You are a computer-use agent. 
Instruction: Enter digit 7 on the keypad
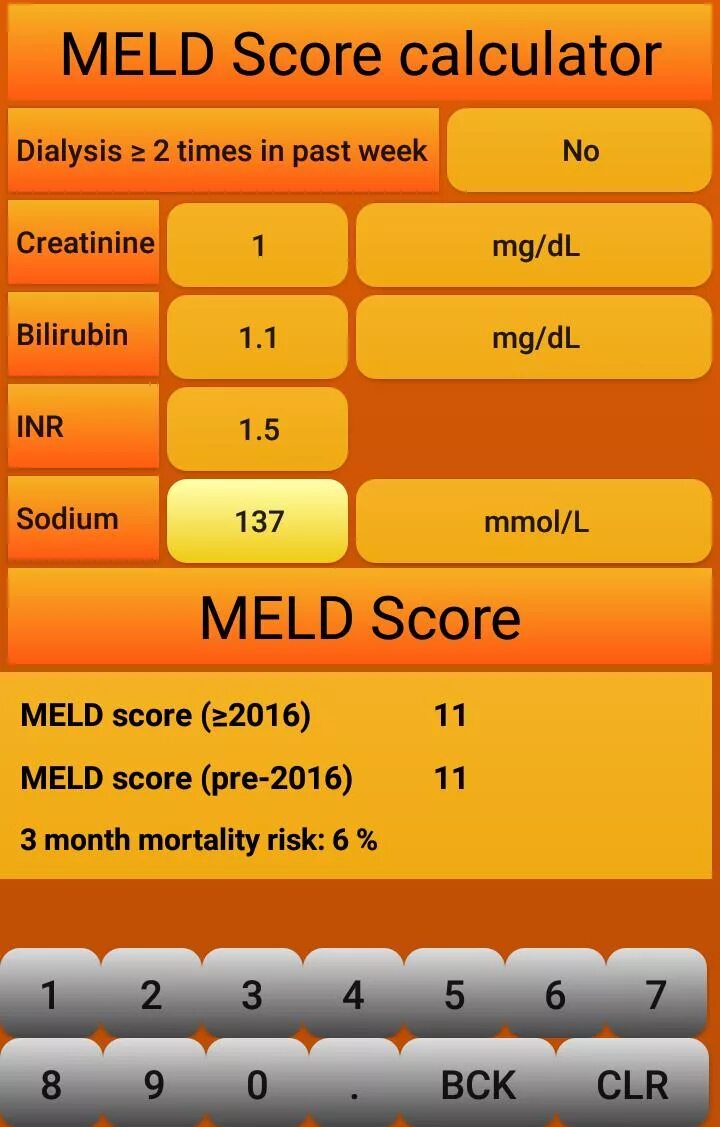(656, 994)
